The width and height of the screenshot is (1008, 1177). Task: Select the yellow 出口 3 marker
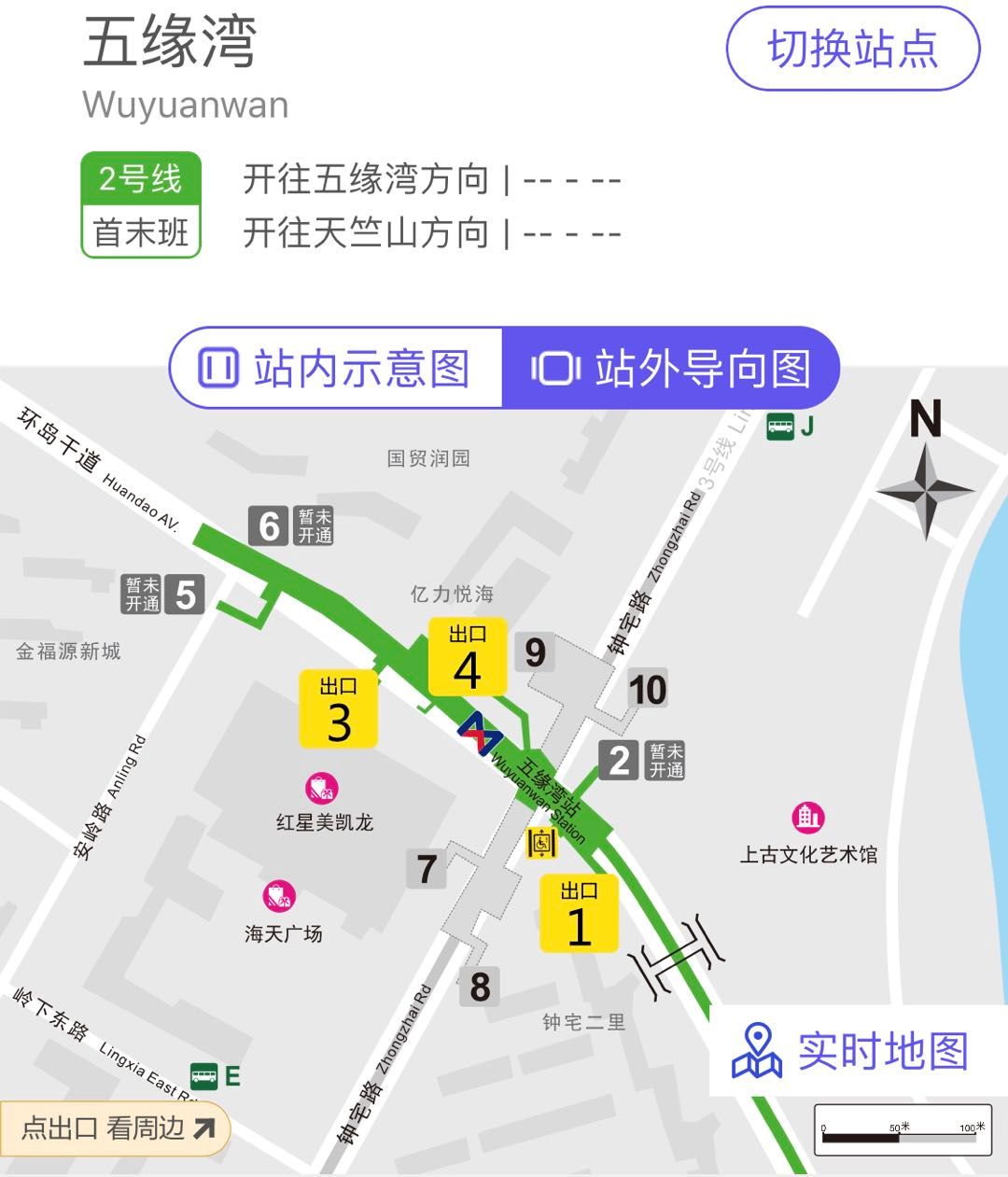coord(338,709)
